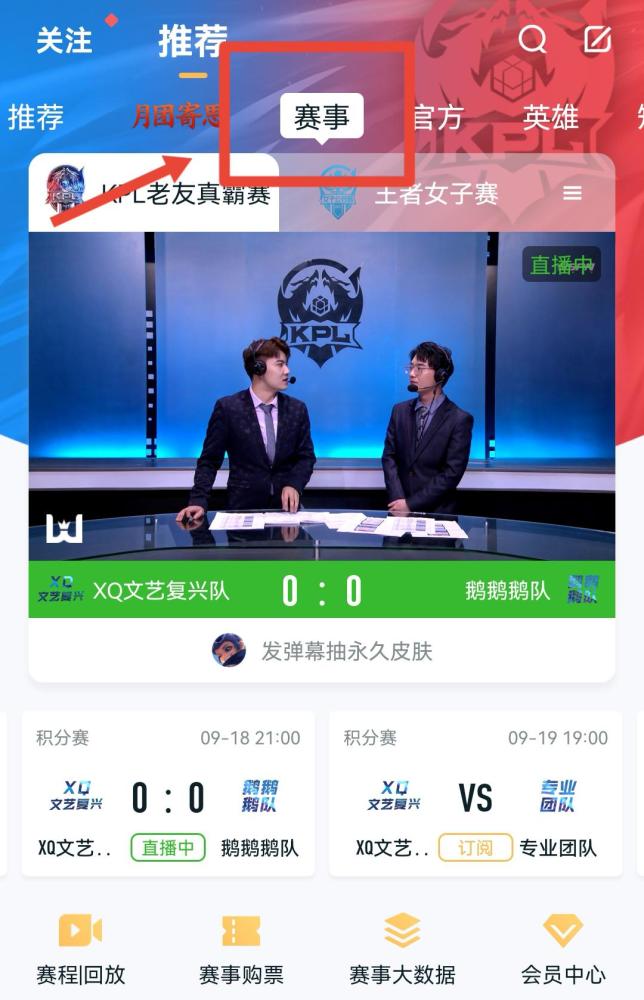Switch to the 官方 sub-tab
This screenshot has height=1000, width=644.
point(437,117)
